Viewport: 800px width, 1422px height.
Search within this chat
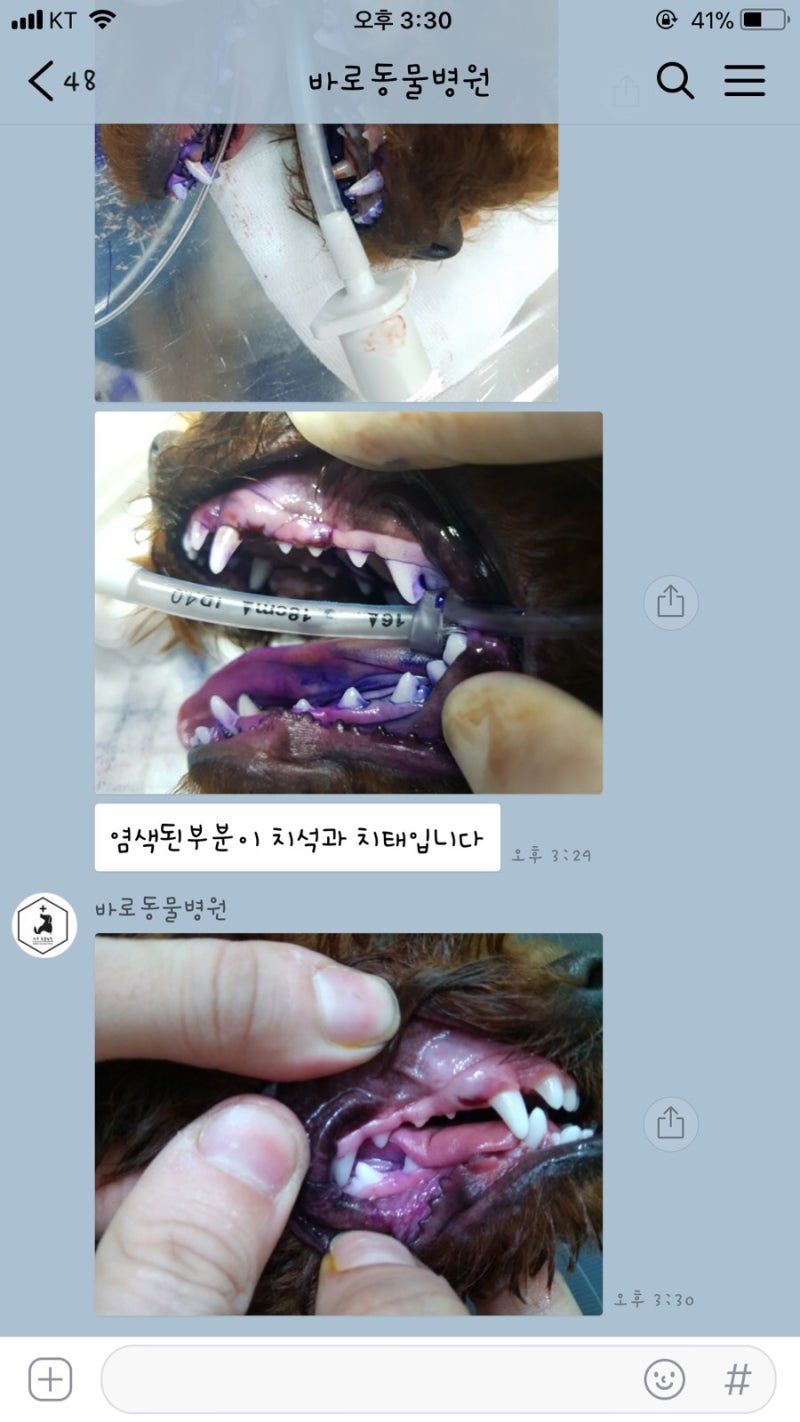pos(675,81)
